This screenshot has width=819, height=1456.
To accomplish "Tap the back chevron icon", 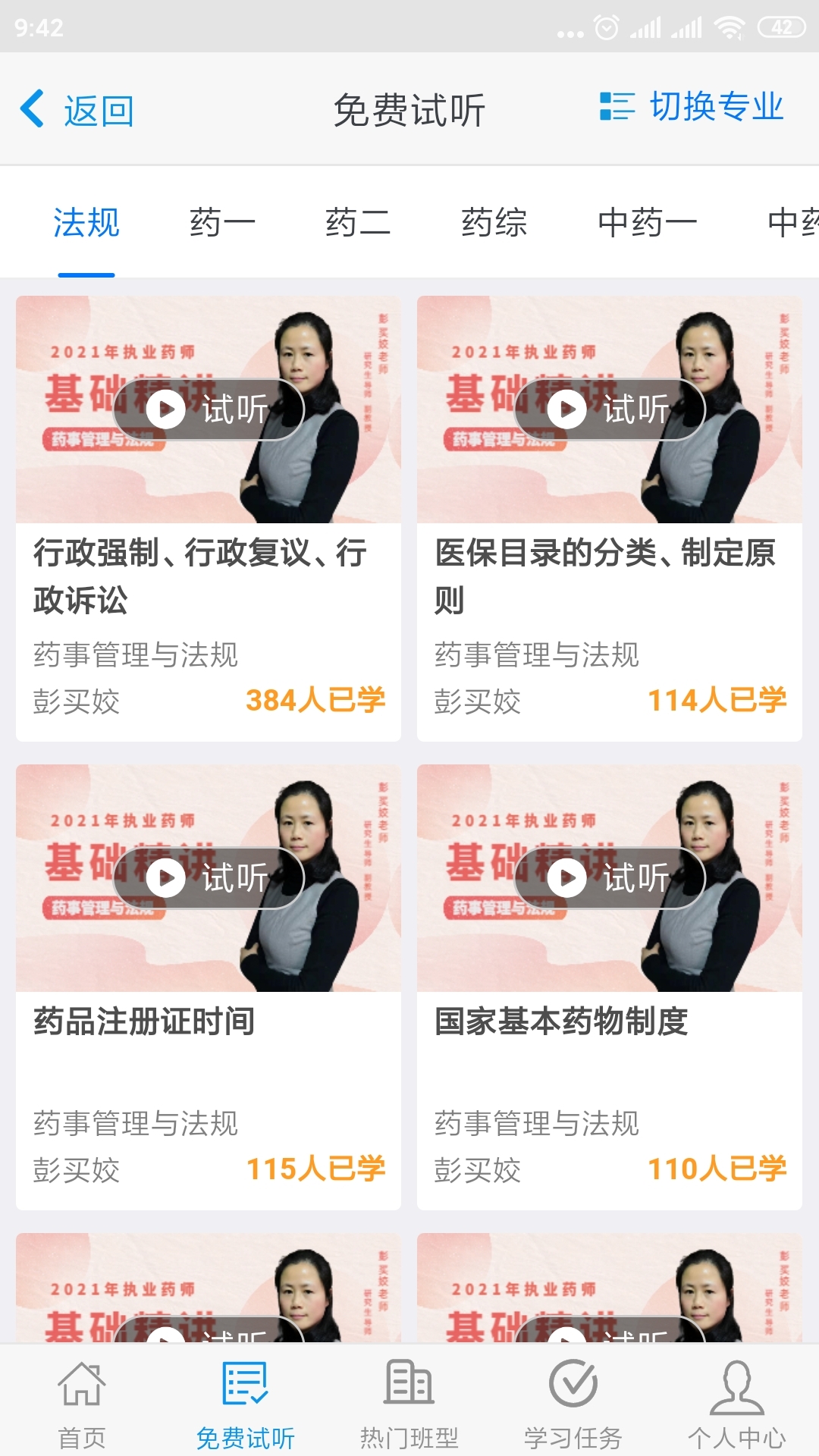I will pyautogui.click(x=30, y=109).
